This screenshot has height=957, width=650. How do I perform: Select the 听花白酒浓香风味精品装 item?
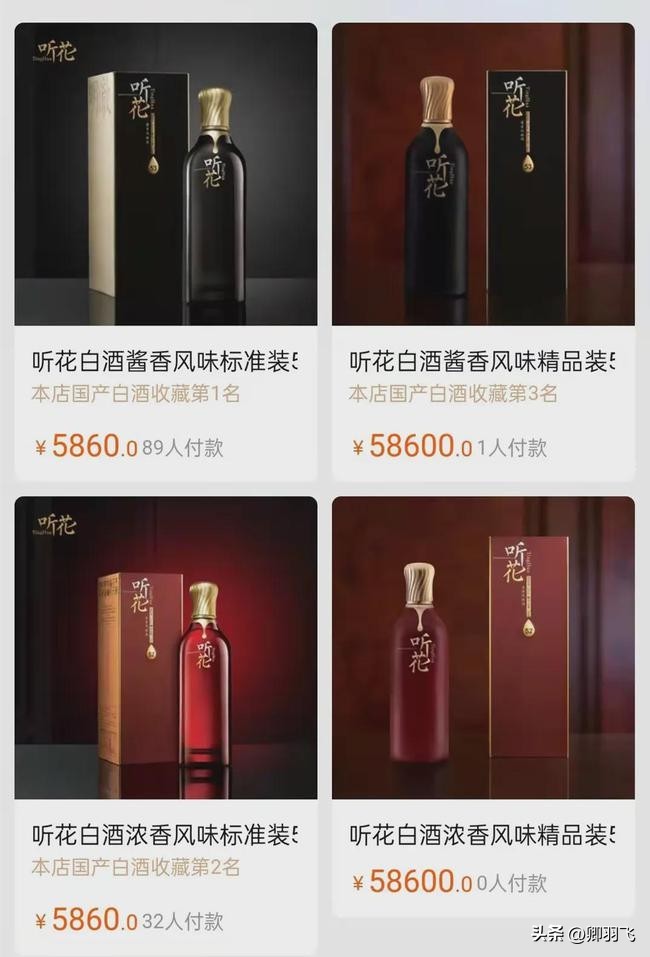pos(482,835)
